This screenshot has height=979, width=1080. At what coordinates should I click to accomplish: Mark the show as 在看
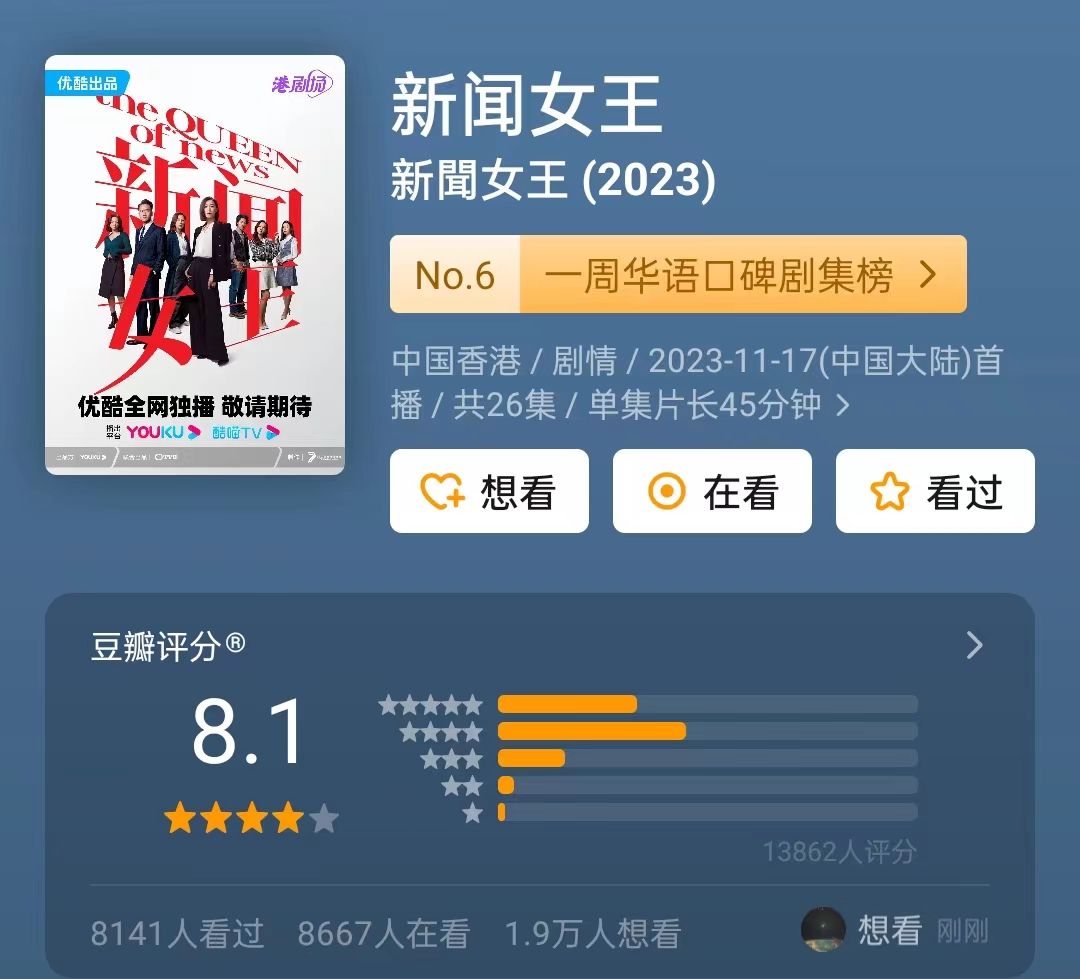(x=712, y=491)
